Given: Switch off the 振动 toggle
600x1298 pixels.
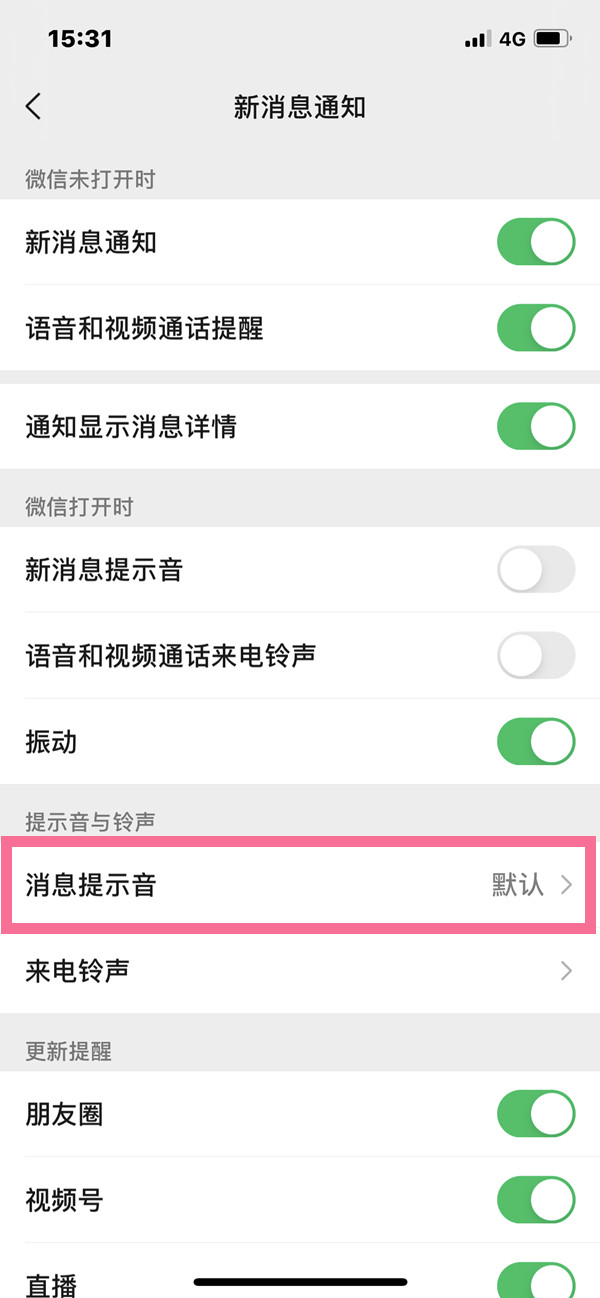Looking at the screenshot, I should click(536, 742).
